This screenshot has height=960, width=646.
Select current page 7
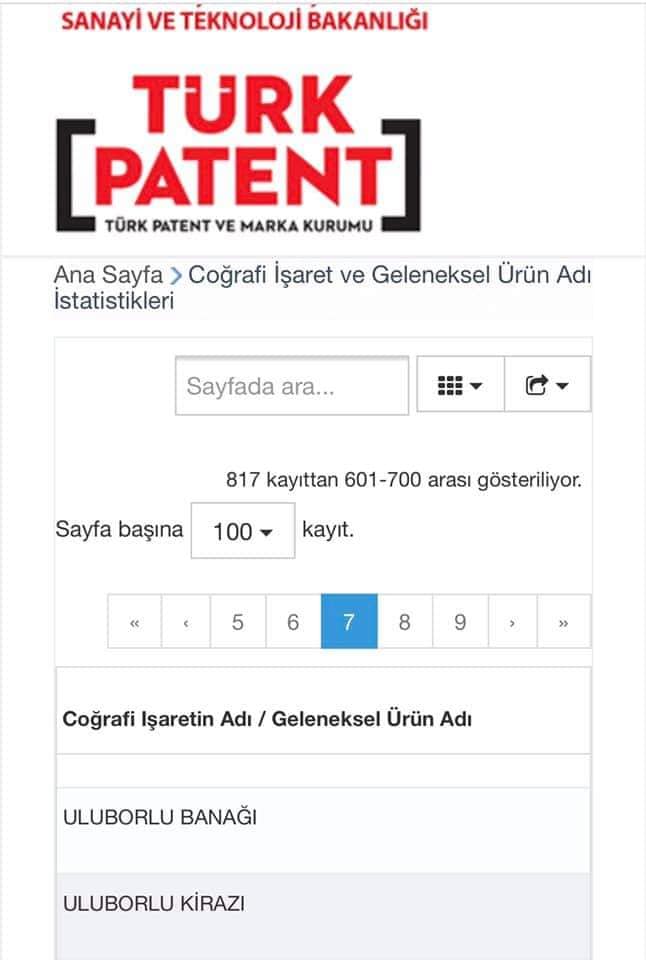click(349, 622)
